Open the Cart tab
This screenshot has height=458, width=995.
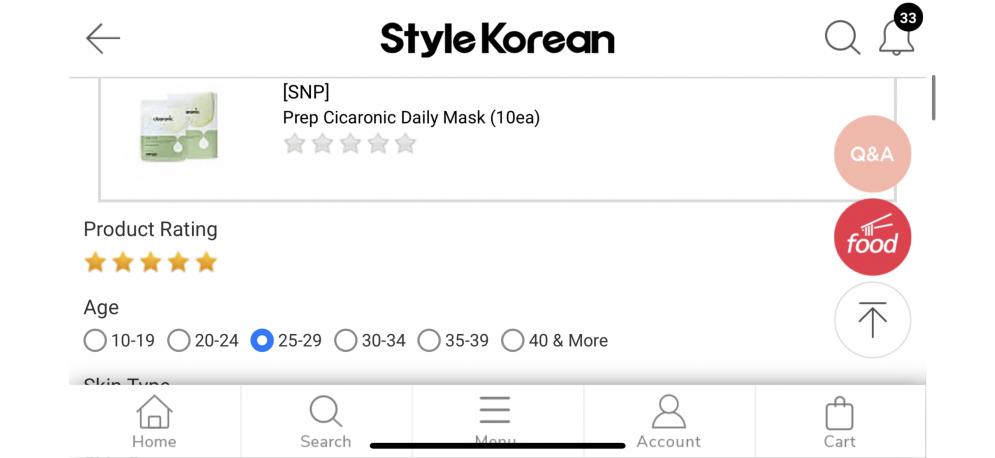840,421
